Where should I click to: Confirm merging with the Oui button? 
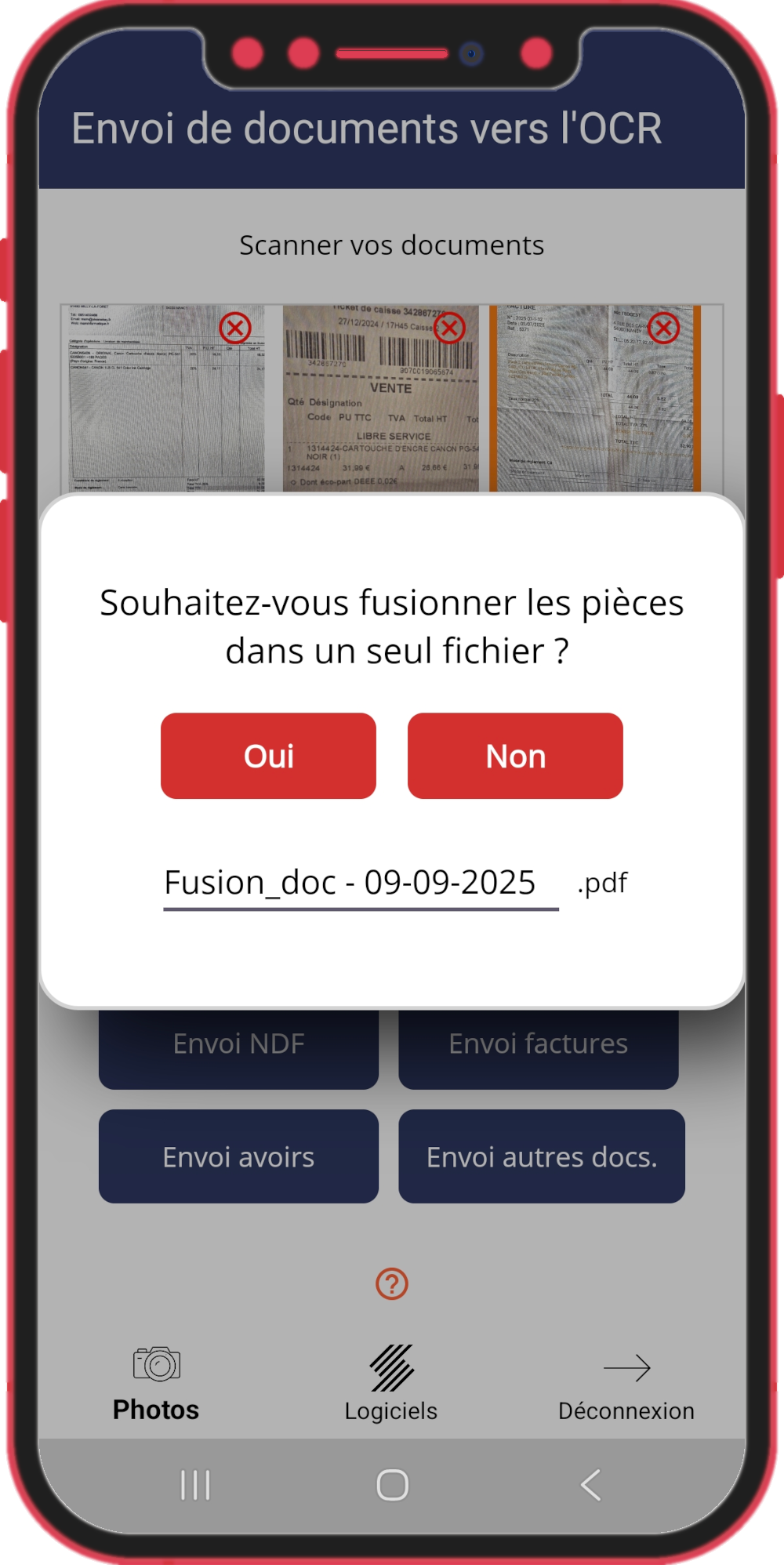coord(268,756)
